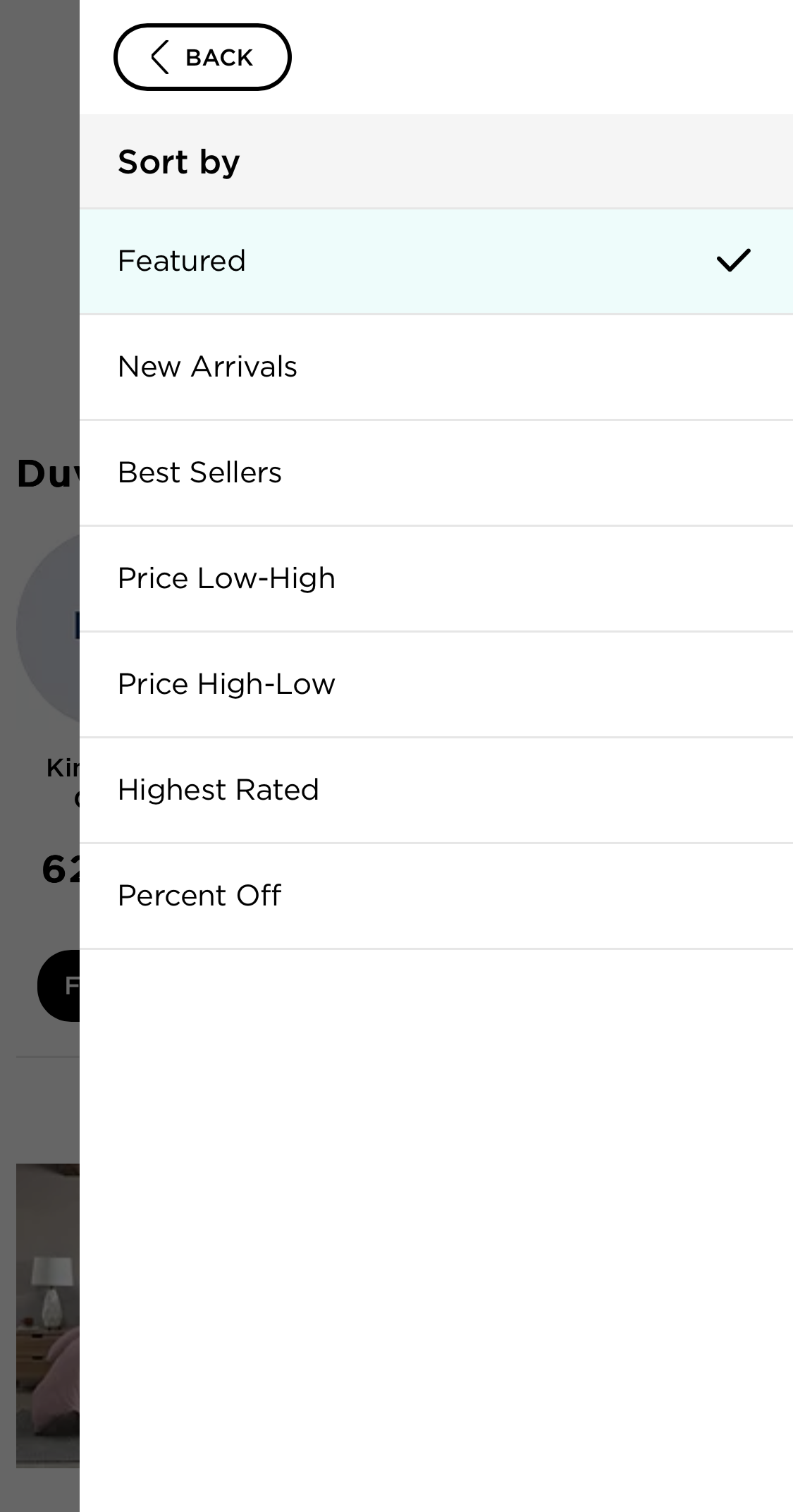Select the Featured sort option

(182, 260)
